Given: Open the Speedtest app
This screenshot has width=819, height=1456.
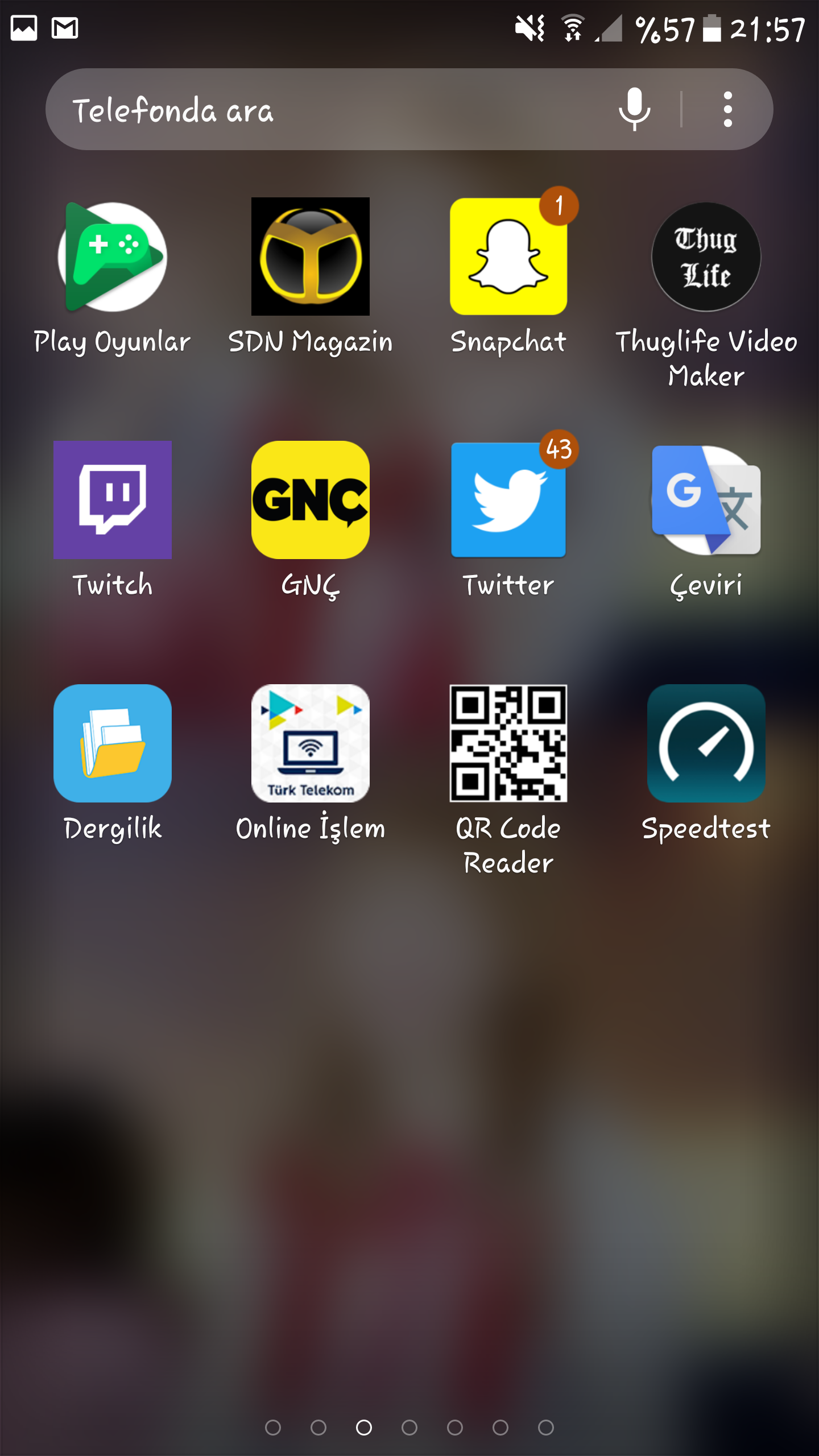Looking at the screenshot, I should [706, 743].
